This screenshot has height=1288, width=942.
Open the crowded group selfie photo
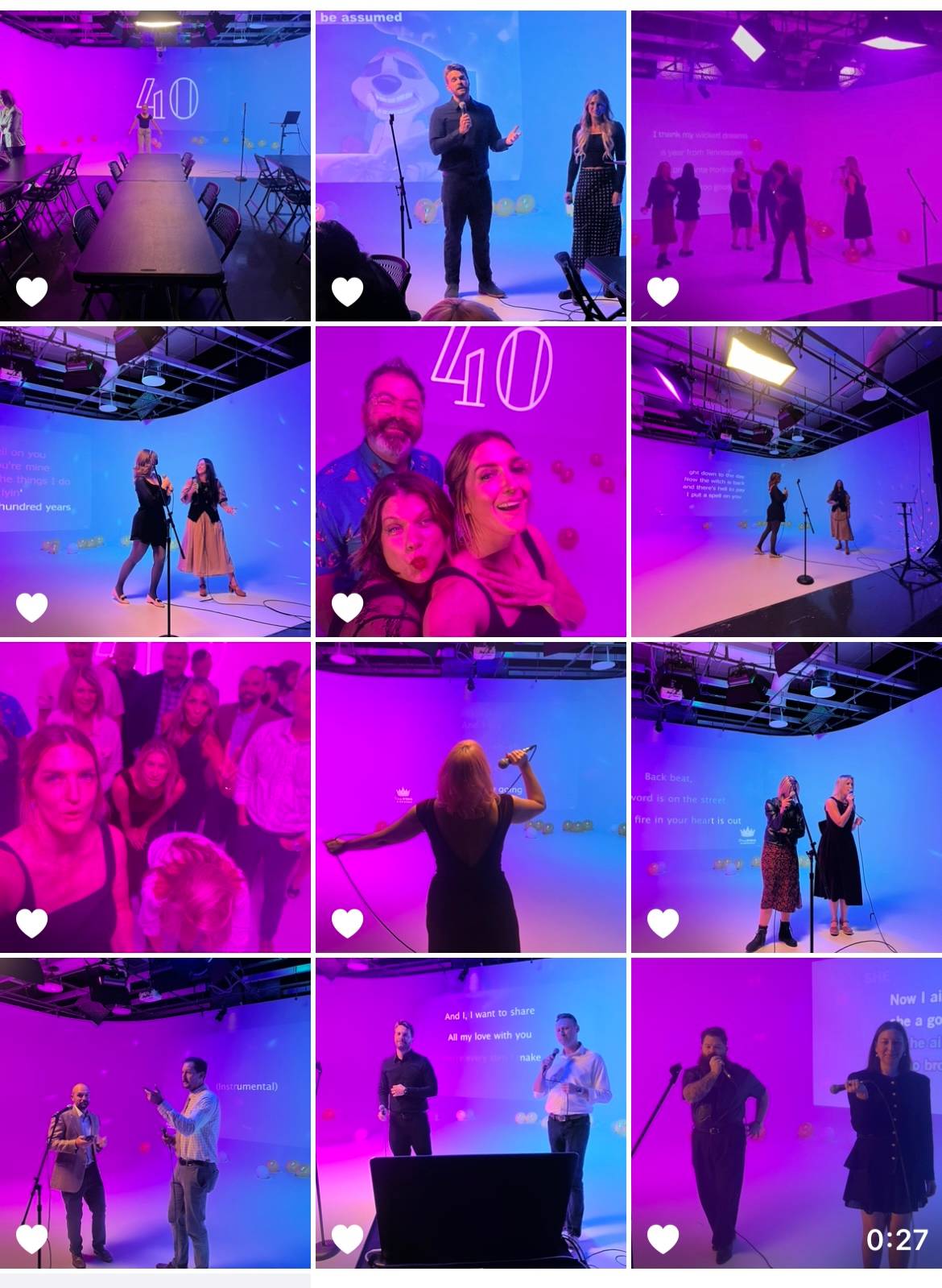(x=155, y=797)
